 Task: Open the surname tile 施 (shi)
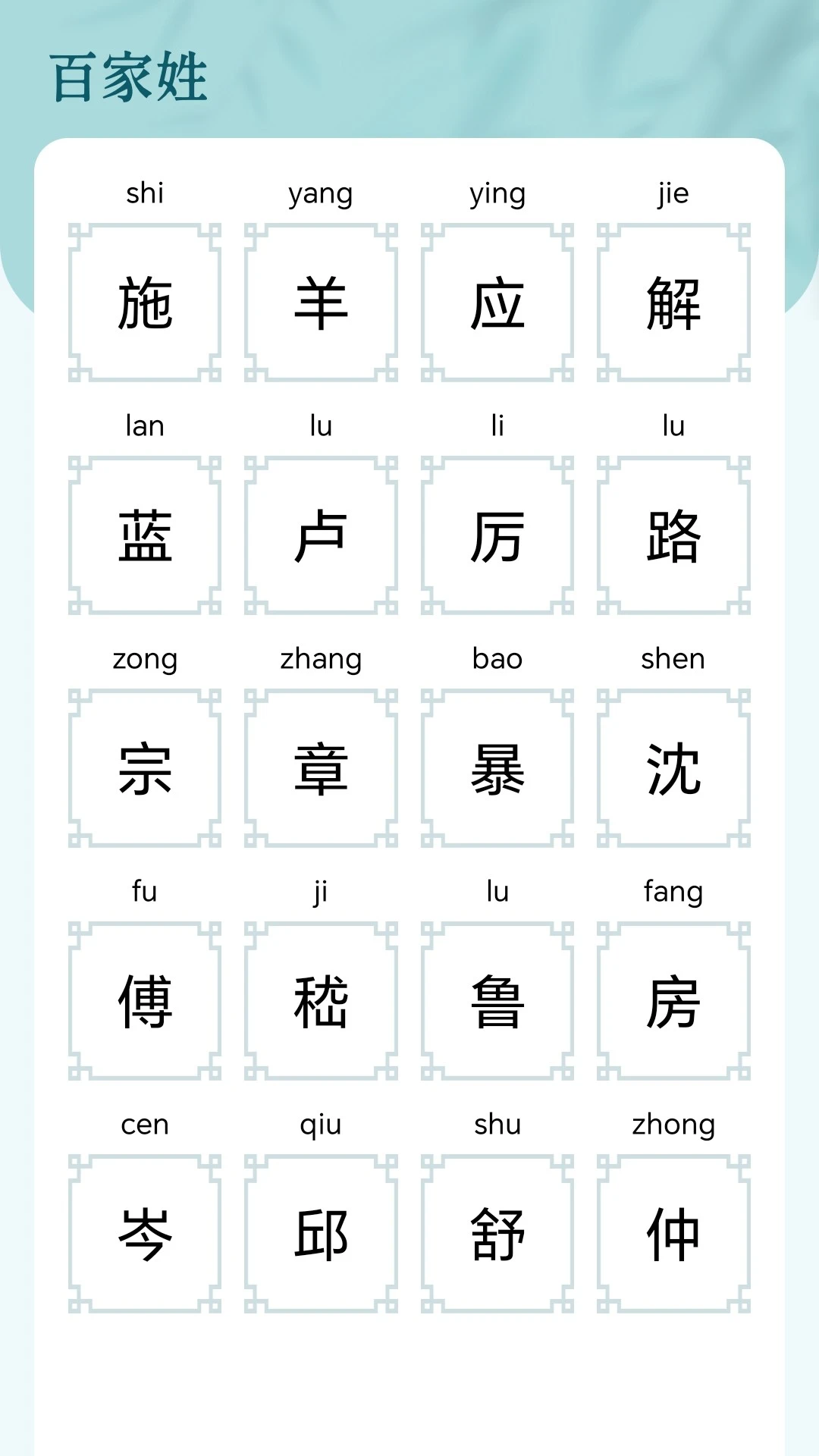click(145, 303)
